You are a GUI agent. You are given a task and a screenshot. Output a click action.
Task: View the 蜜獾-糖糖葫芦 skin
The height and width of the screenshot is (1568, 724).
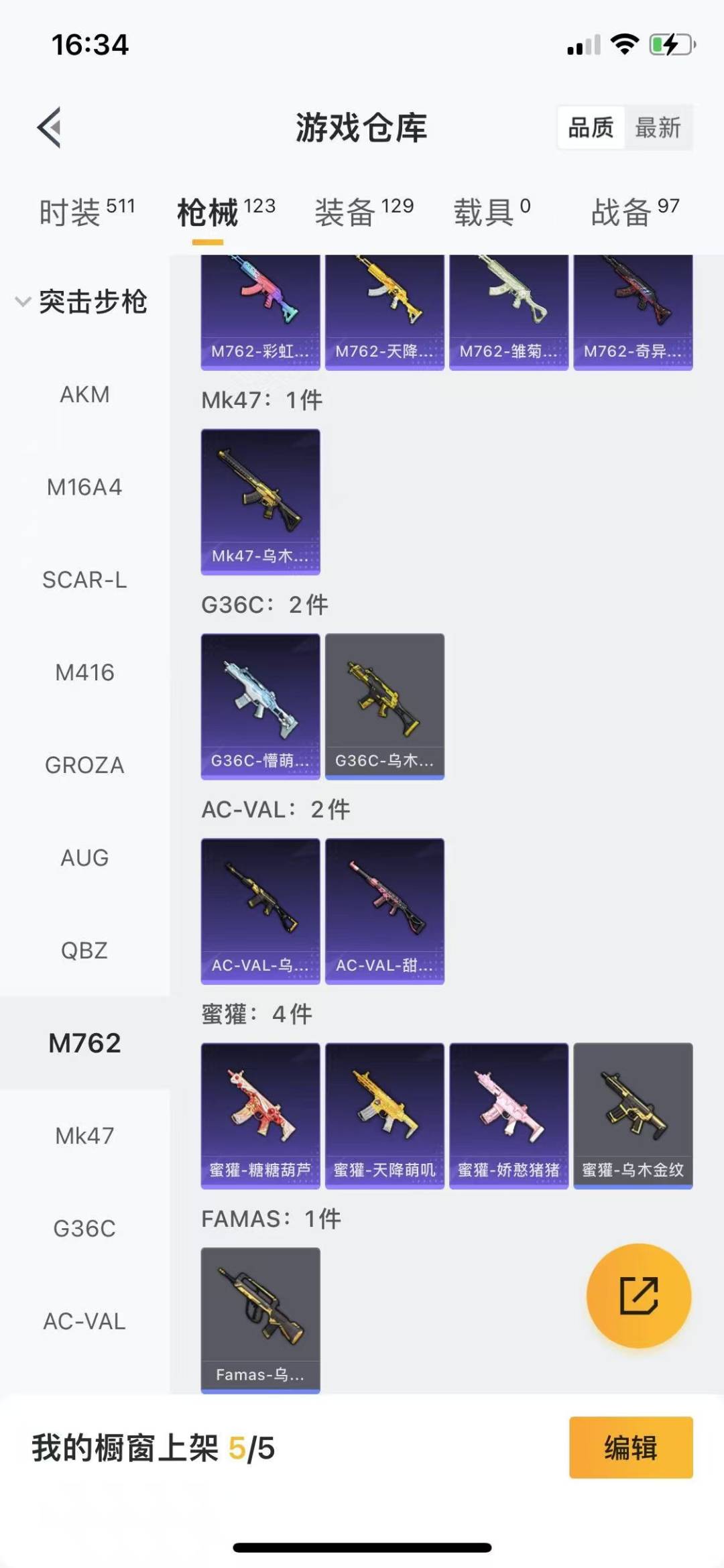pos(260,1115)
